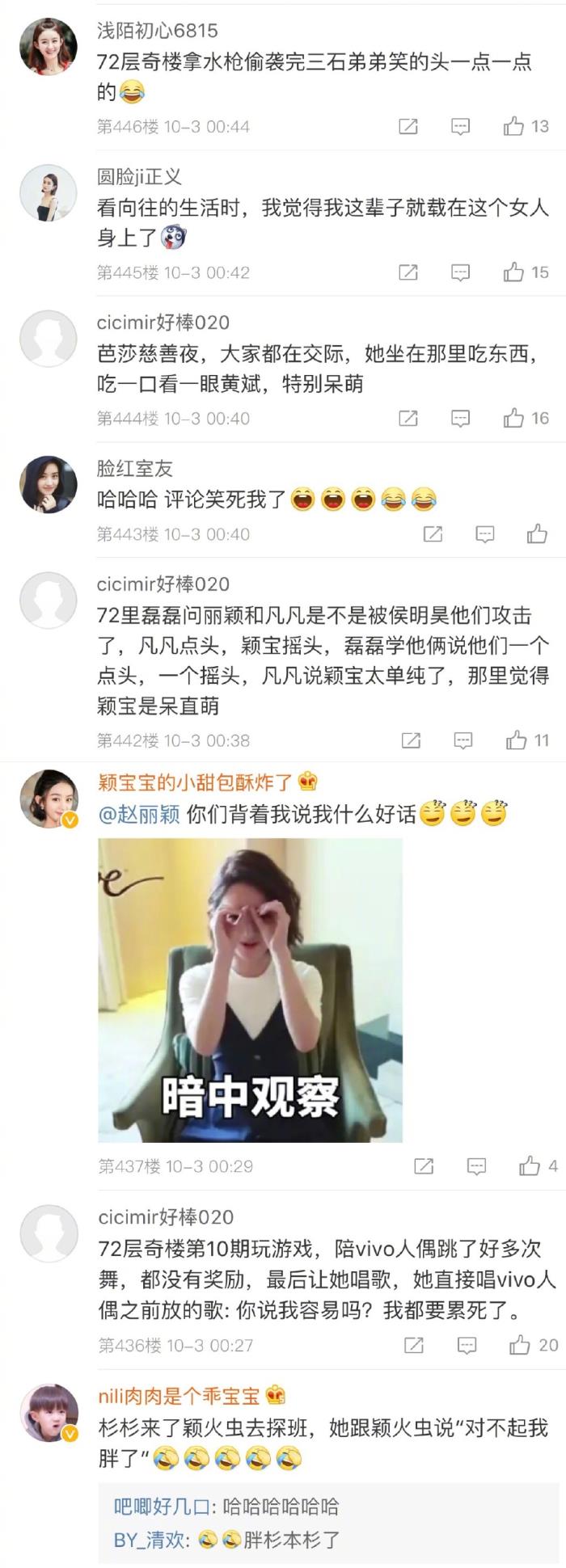Screen dimensions: 566x1568
Task: Like 脸红室友's comment
Action: pos(537,533)
